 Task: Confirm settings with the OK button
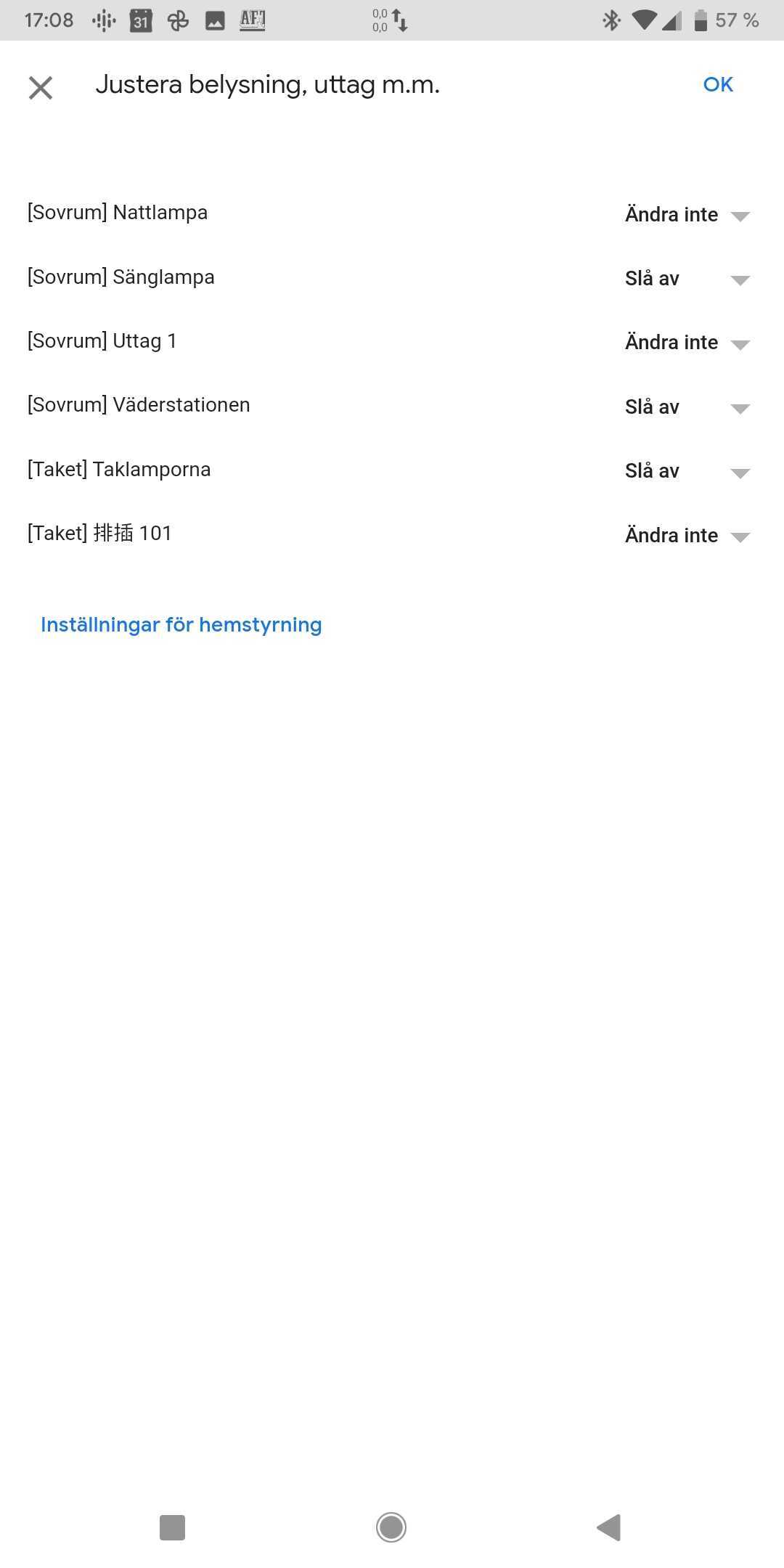718,85
